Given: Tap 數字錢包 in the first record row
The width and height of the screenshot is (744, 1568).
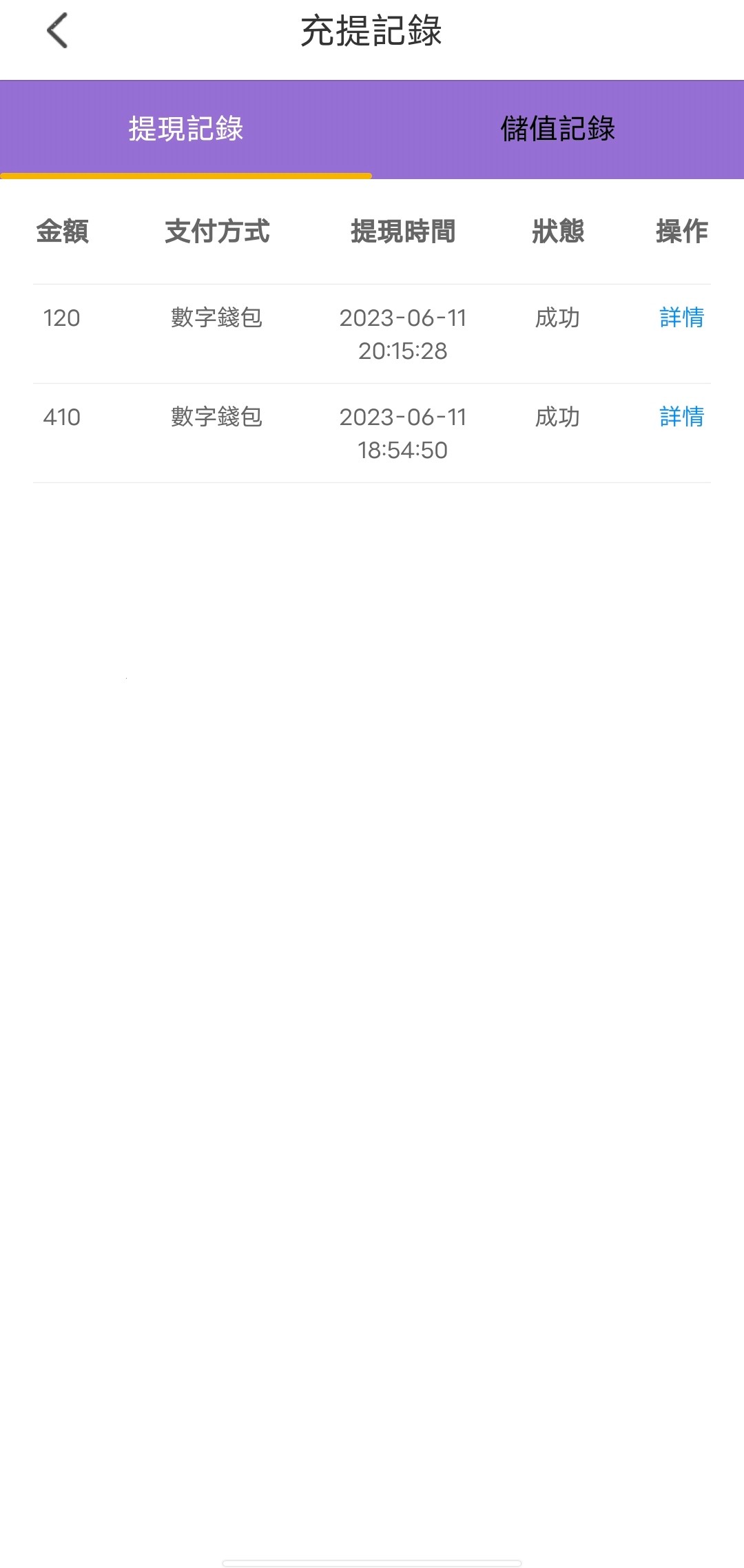Looking at the screenshot, I should (216, 318).
